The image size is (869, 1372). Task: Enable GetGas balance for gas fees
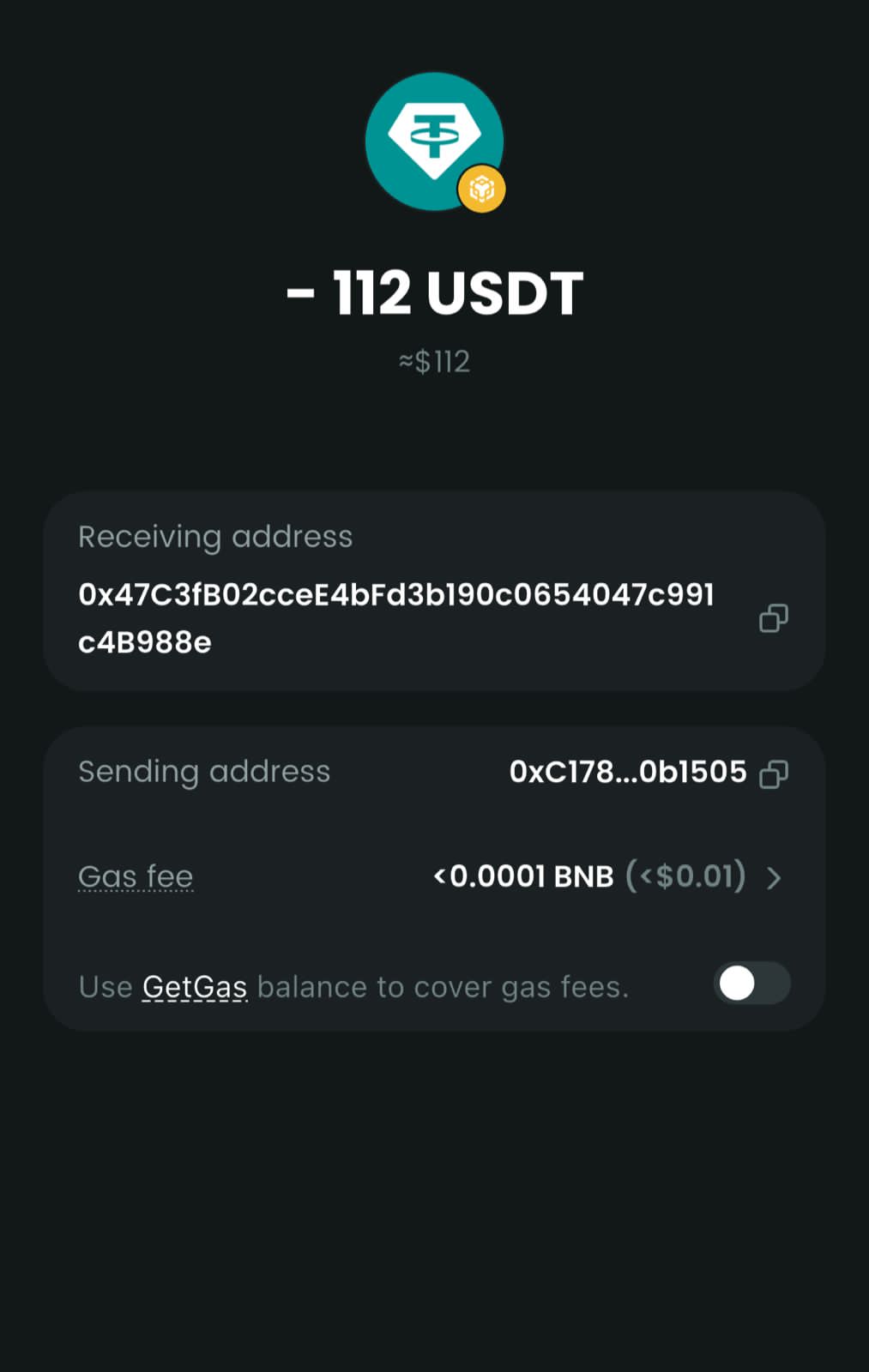click(751, 984)
